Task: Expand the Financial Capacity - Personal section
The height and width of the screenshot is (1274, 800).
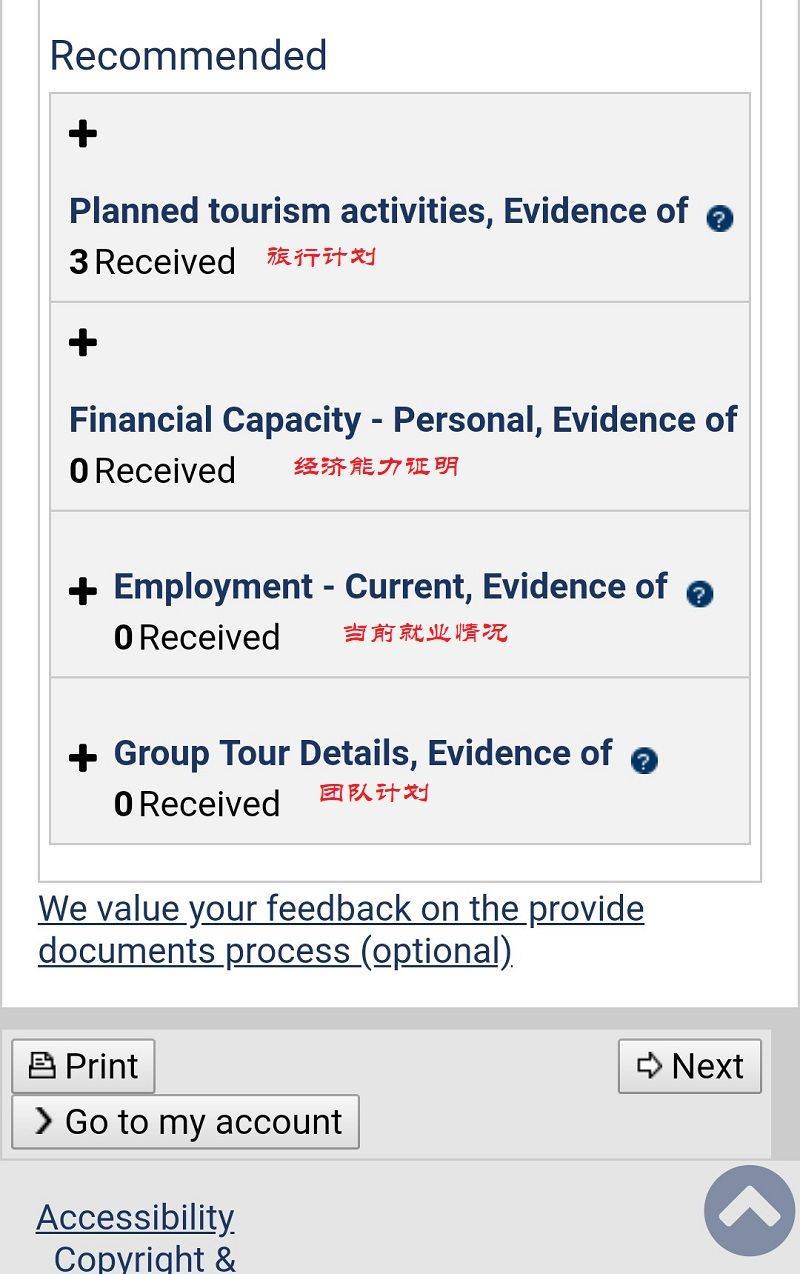Action: click(x=84, y=341)
